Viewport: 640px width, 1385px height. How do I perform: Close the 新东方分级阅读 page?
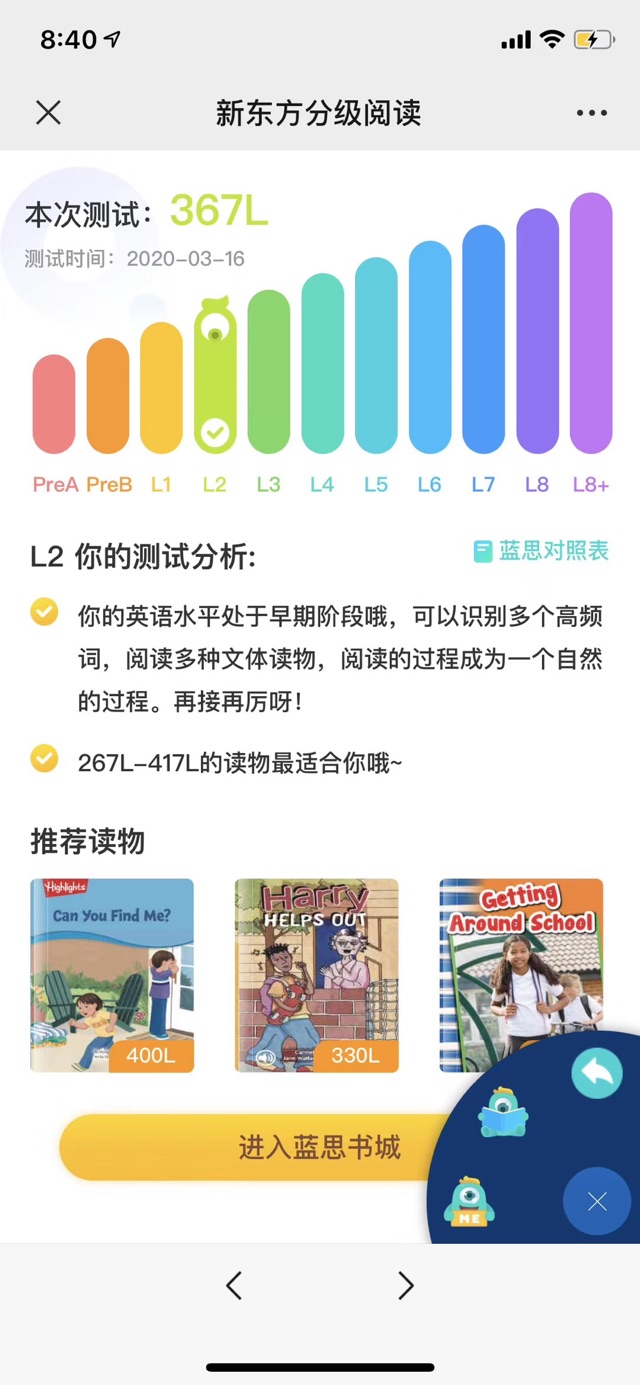pyautogui.click(x=48, y=112)
